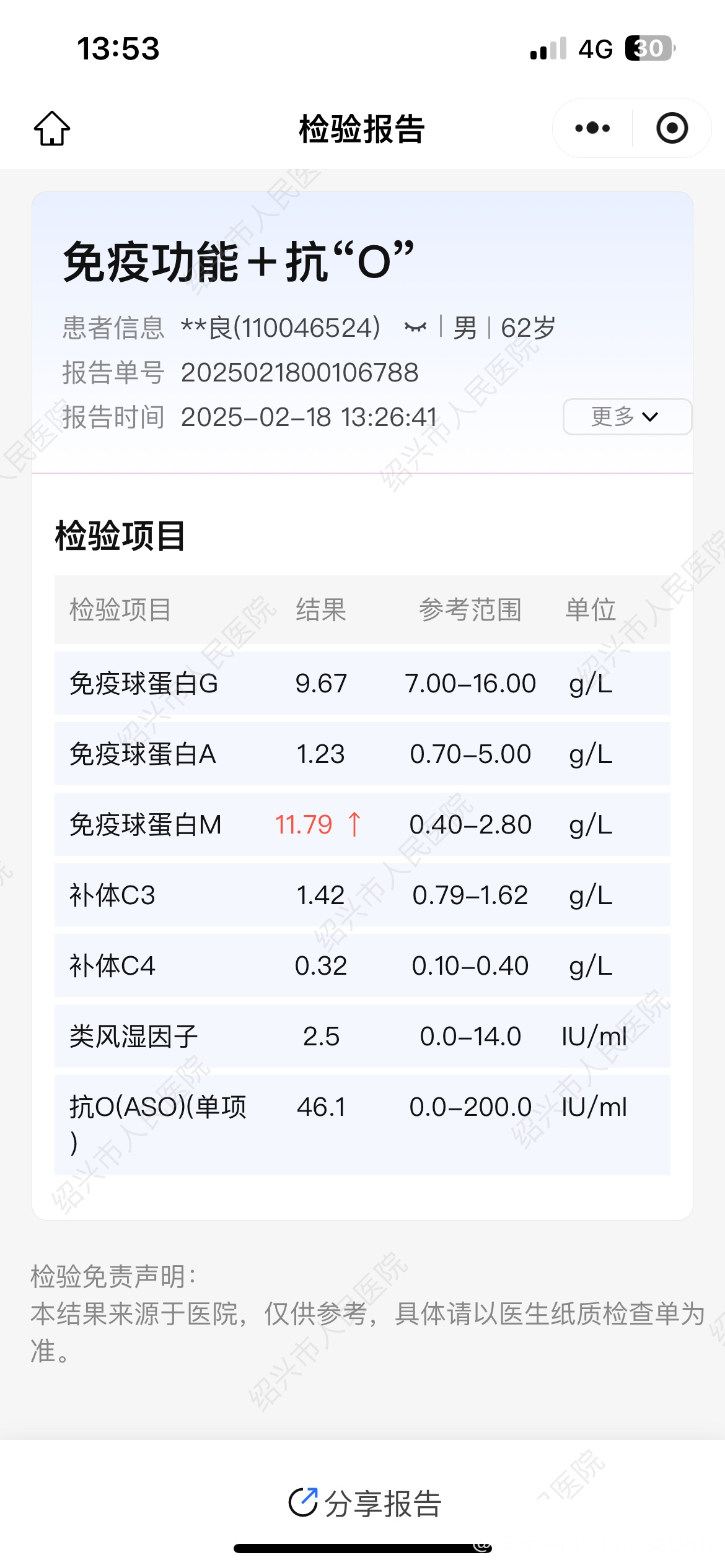Expand 更多 for more report details

(627, 417)
